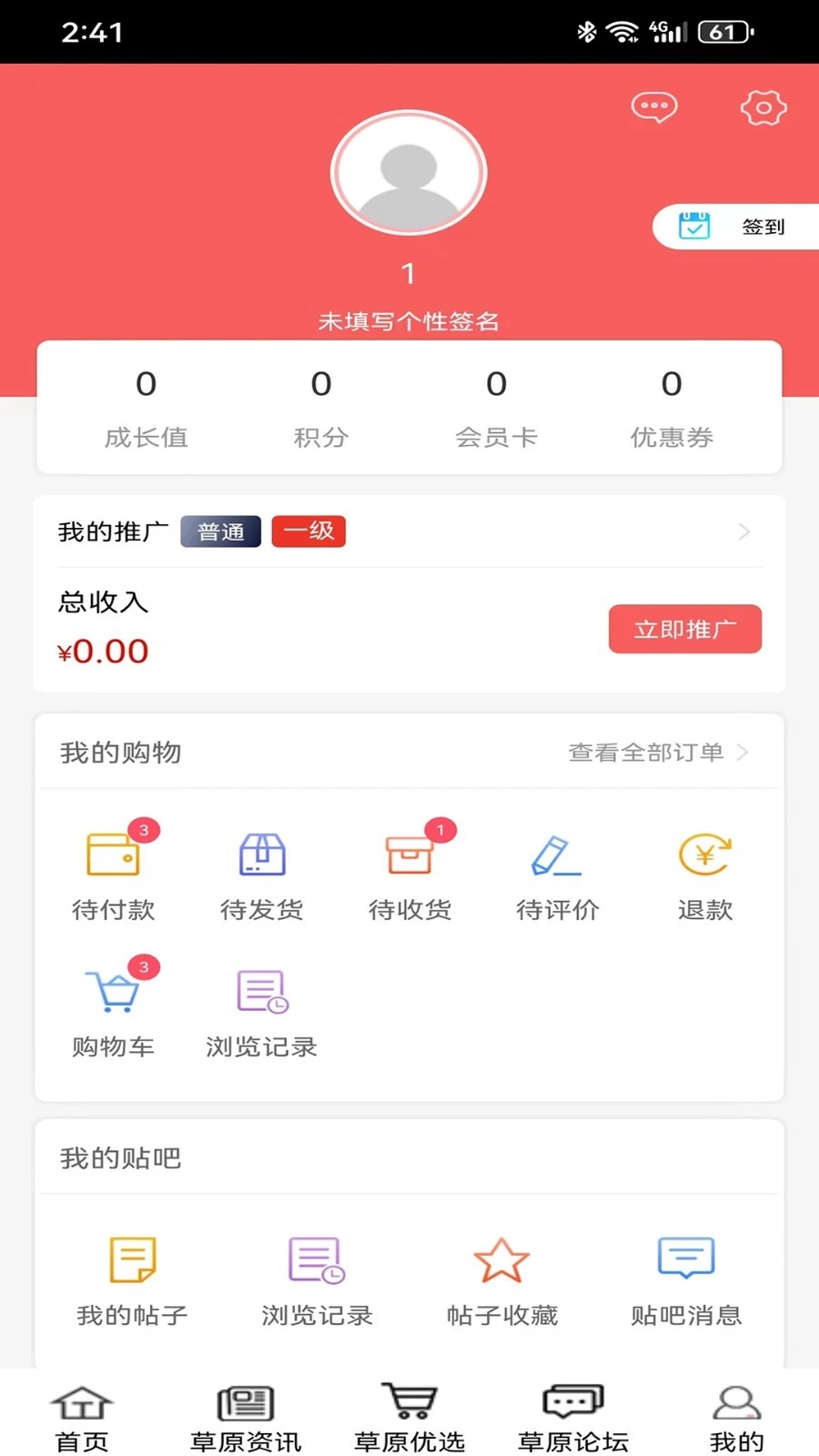Open settings via the gear icon
This screenshot has width=819, height=1456.
(x=763, y=107)
